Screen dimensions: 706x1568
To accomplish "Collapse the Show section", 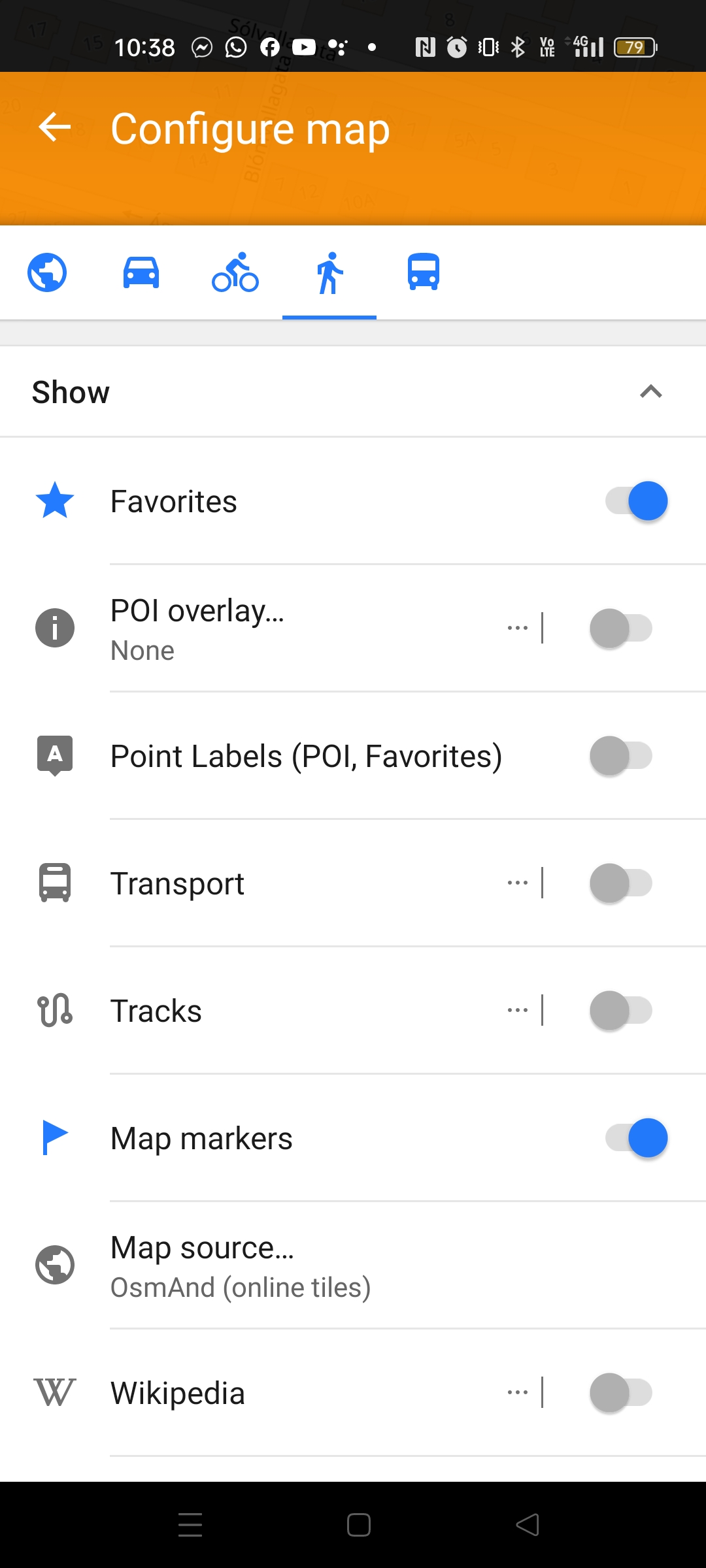I will tap(650, 392).
